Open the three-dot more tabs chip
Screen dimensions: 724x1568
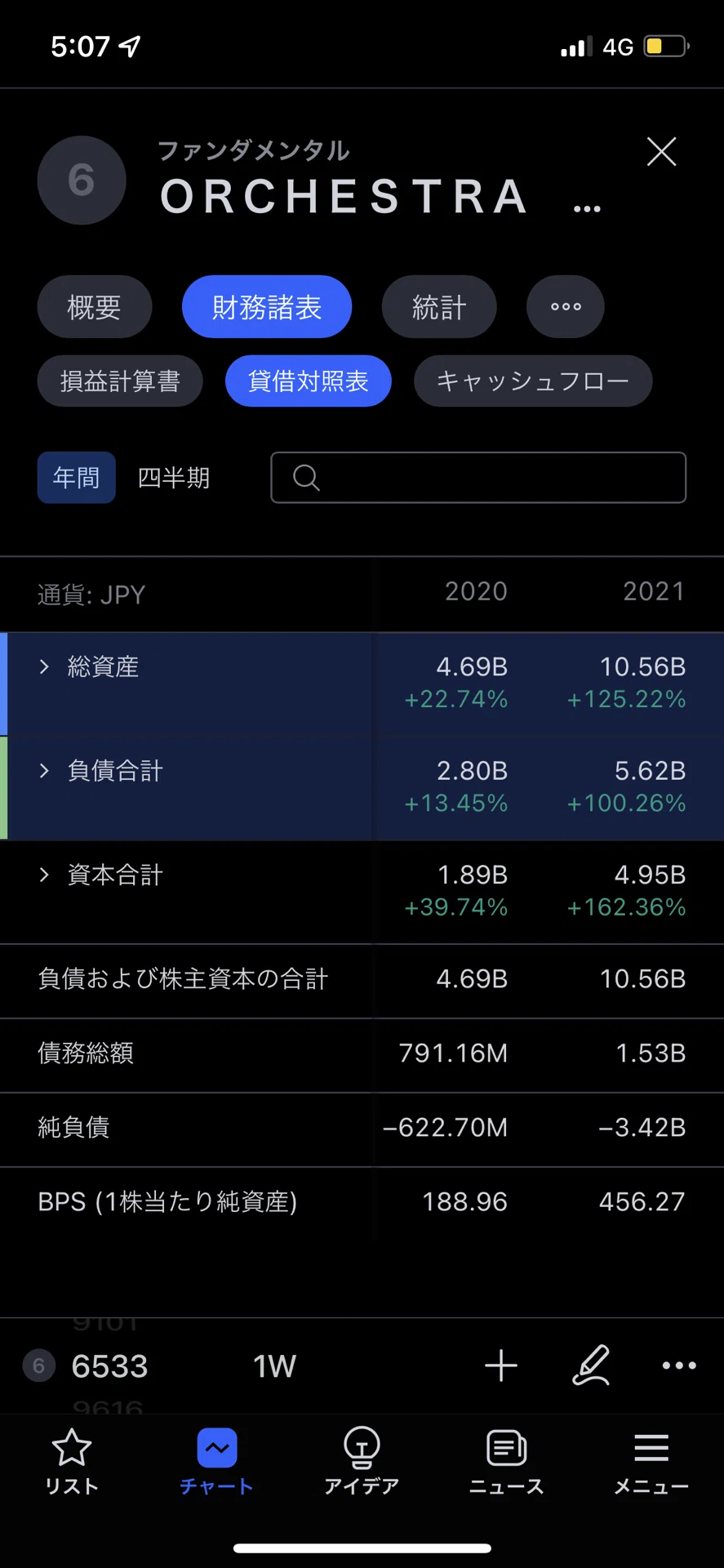[566, 307]
